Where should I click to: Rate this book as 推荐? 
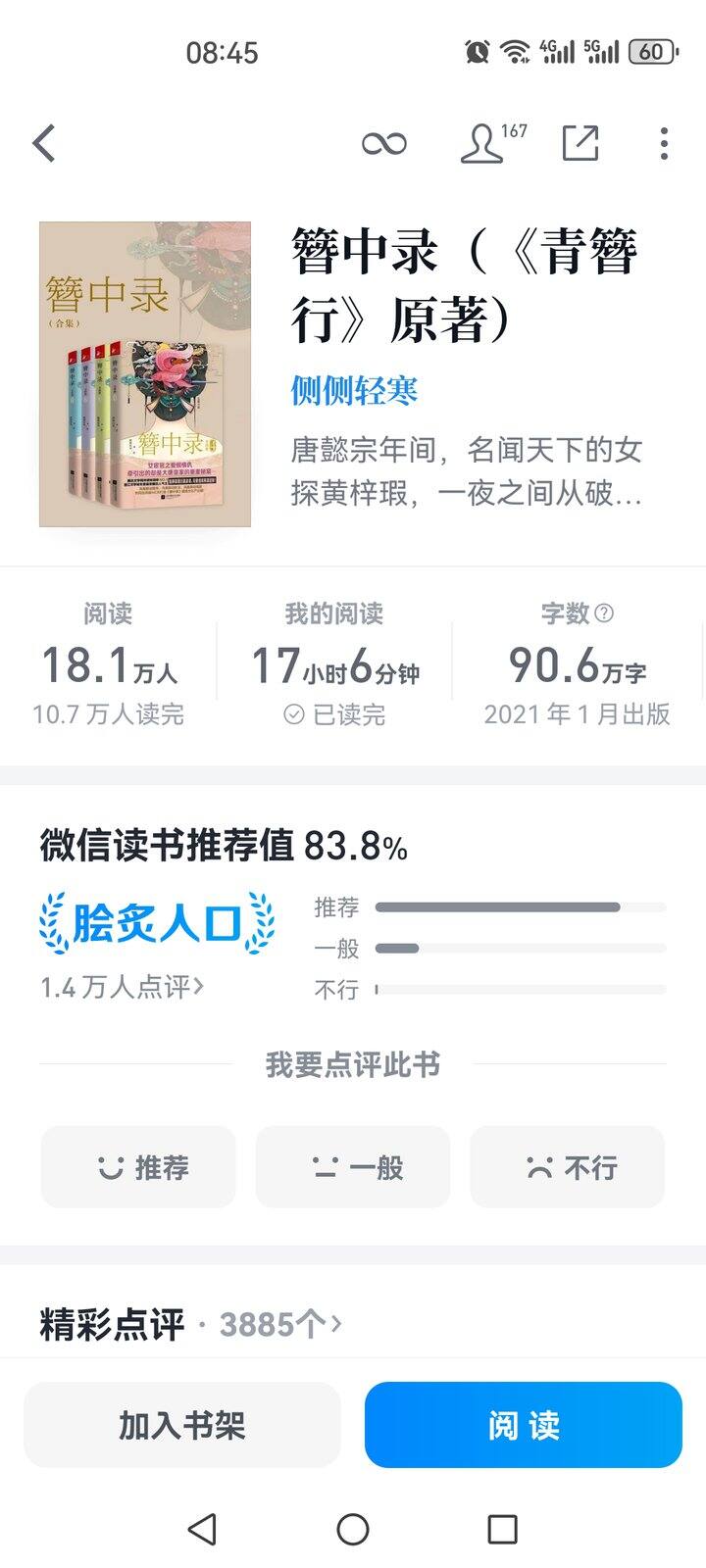(x=138, y=1167)
